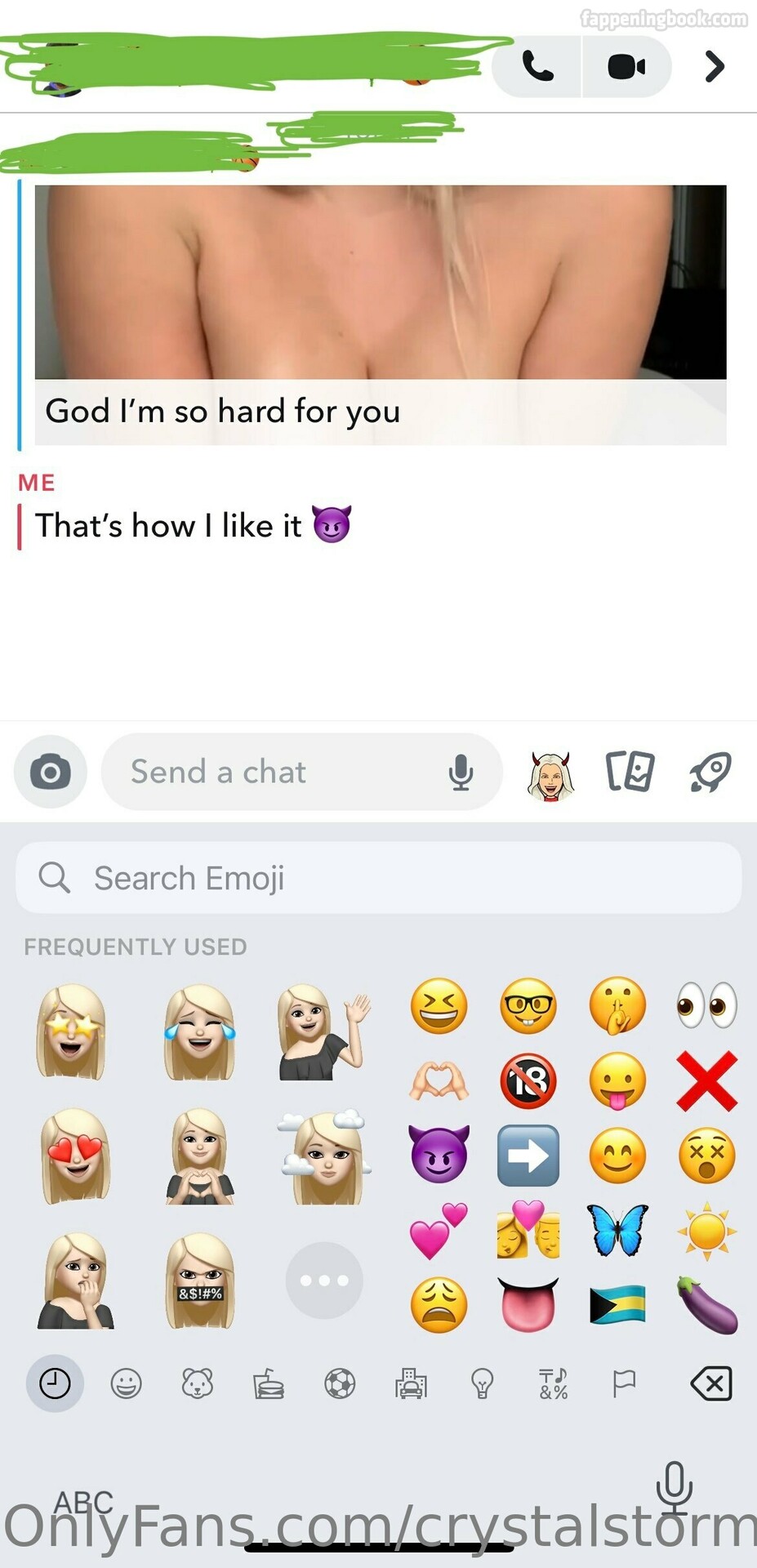Open chat details arrow
757x1568 pixels.
tap(714, 66)
